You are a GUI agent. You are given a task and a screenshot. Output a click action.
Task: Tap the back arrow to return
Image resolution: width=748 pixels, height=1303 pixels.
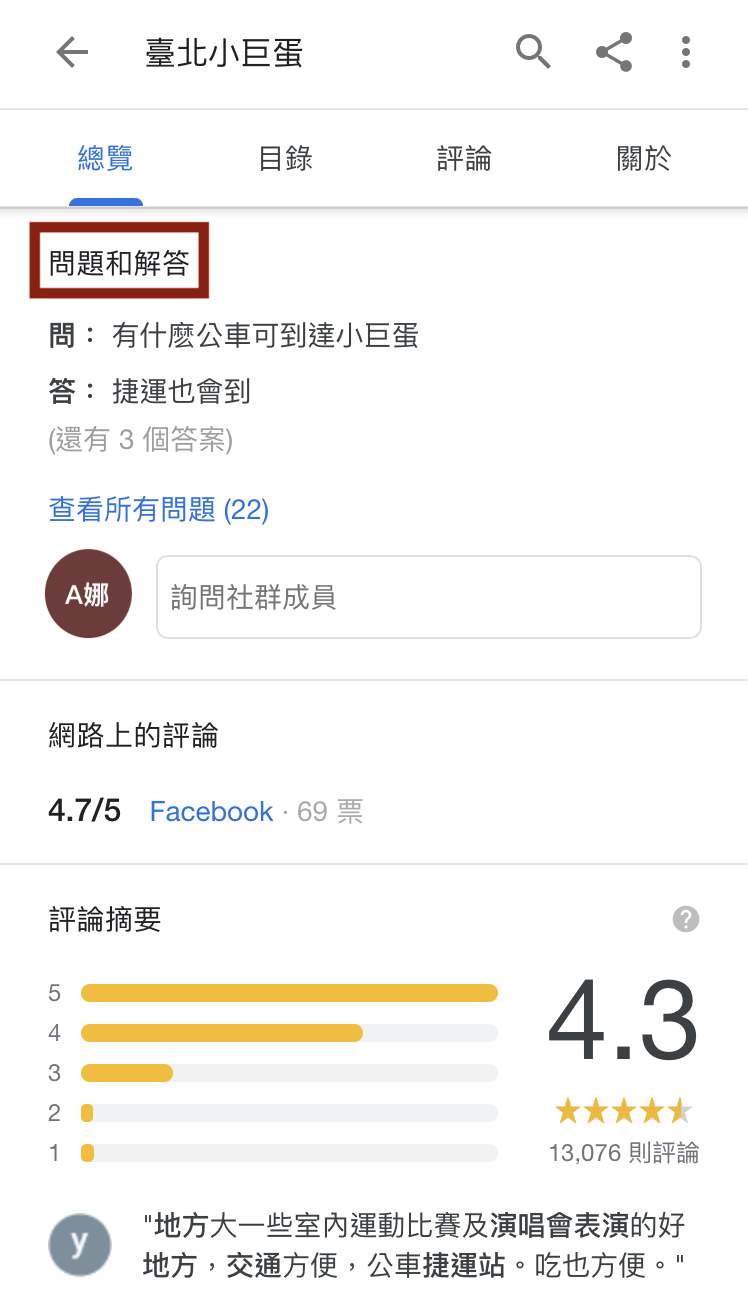(x=72, y=53)
